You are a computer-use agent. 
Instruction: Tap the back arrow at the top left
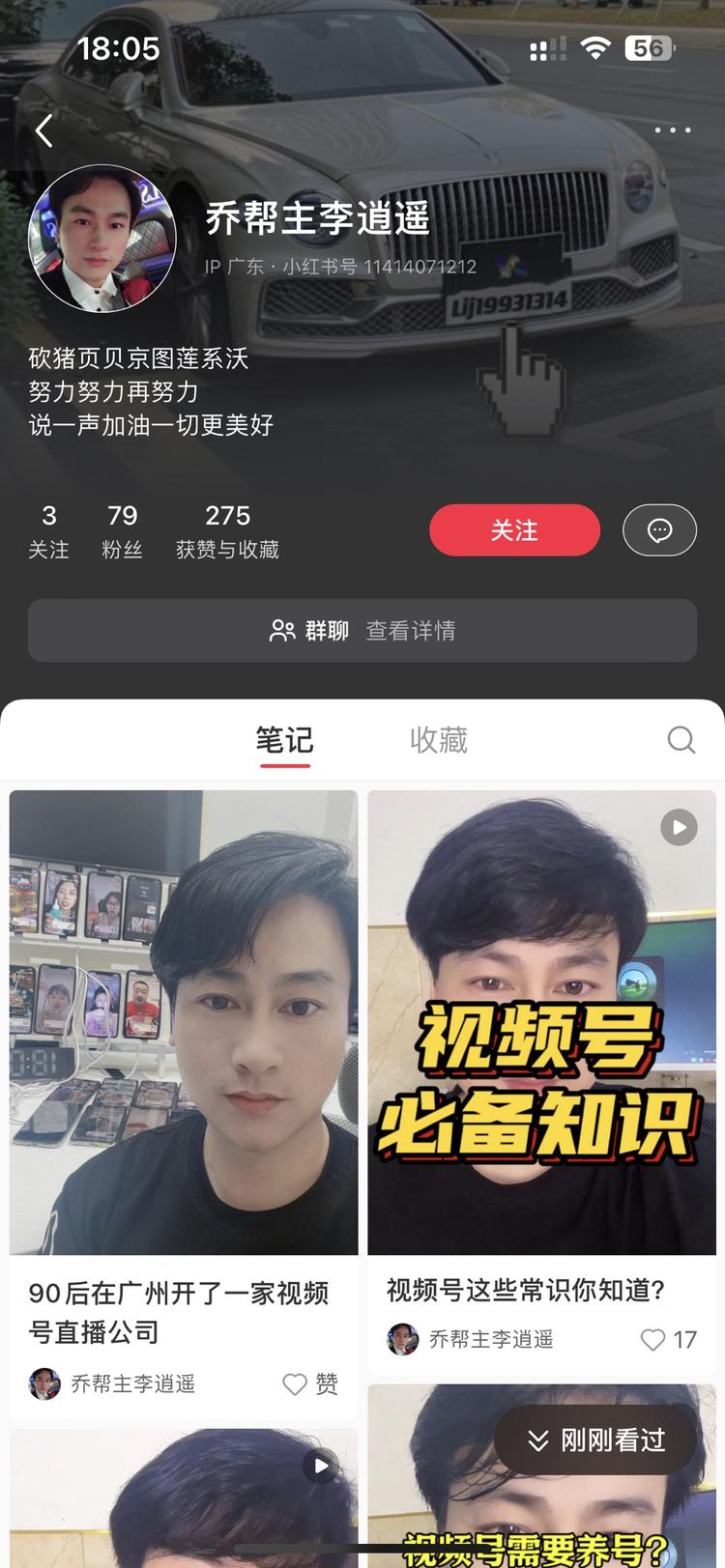43,129
